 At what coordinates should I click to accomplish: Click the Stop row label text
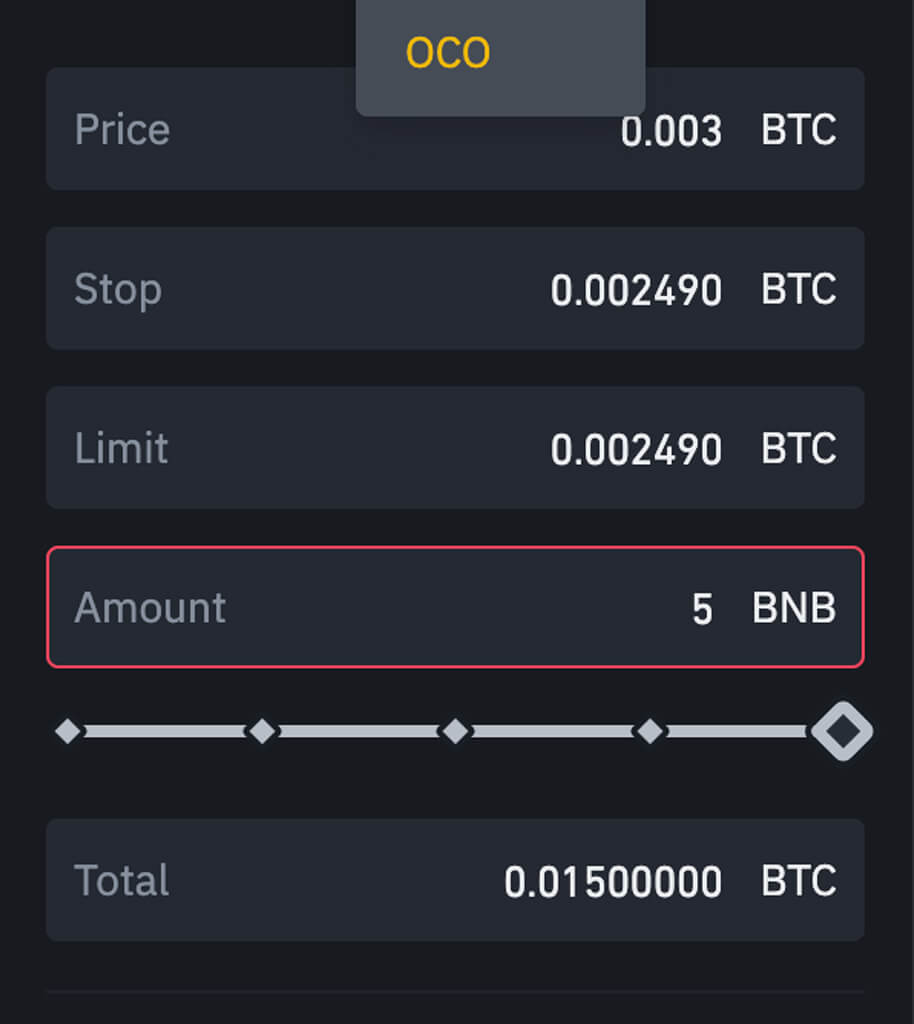coord(118,288)
